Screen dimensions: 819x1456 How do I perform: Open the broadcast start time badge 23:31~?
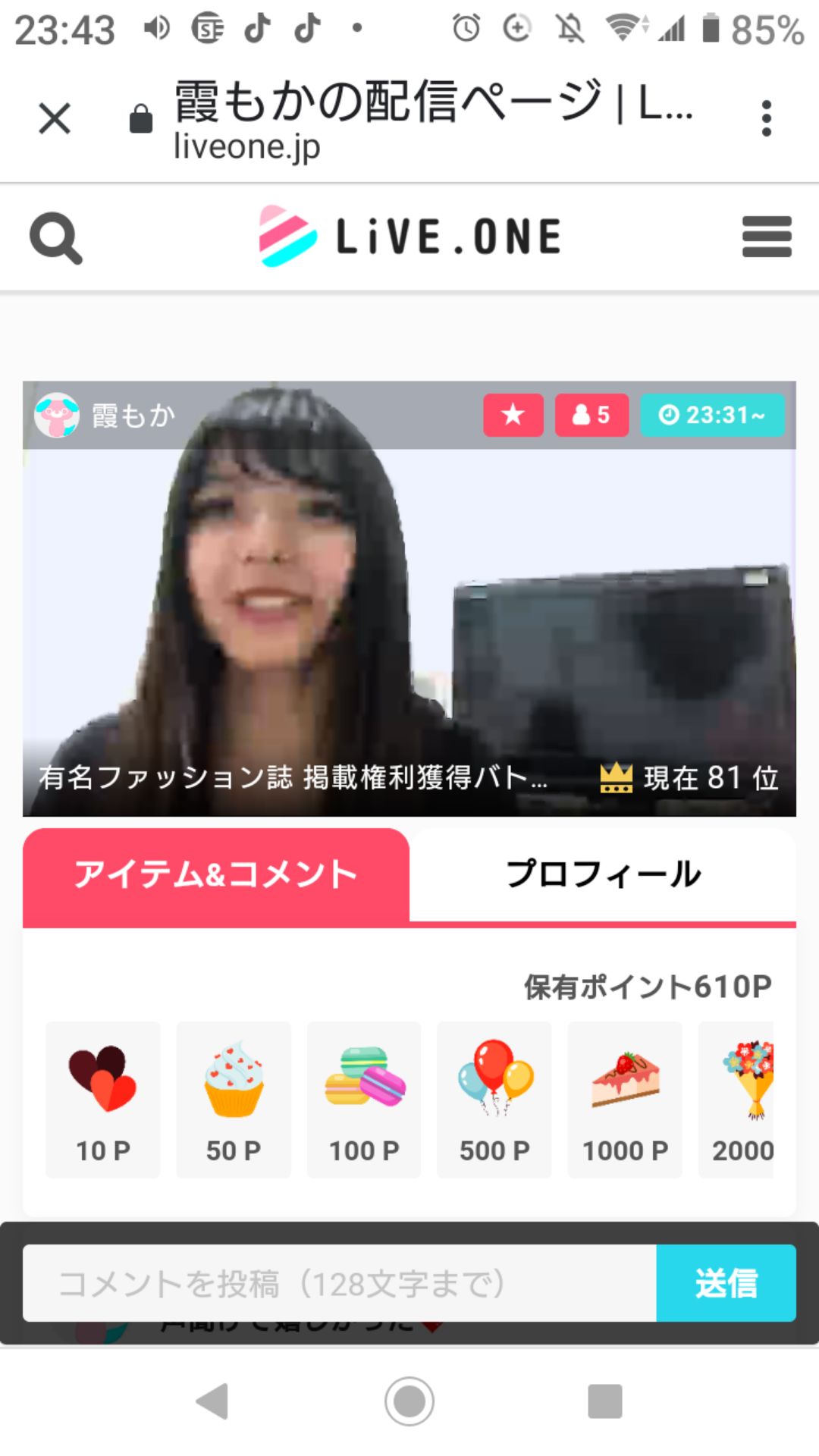coord(712,416)
